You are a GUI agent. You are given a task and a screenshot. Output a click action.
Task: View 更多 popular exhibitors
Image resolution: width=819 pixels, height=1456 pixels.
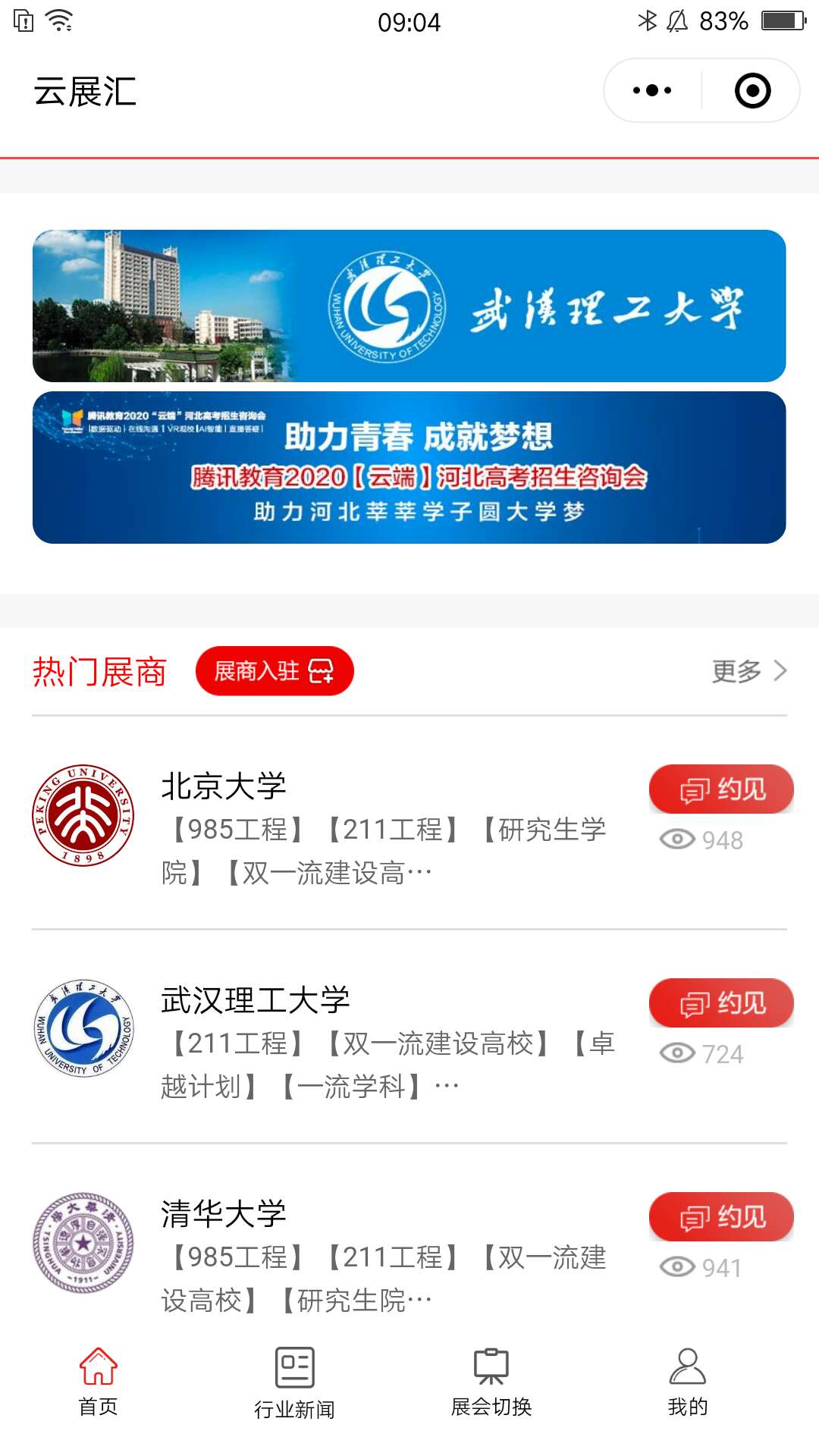748,671
